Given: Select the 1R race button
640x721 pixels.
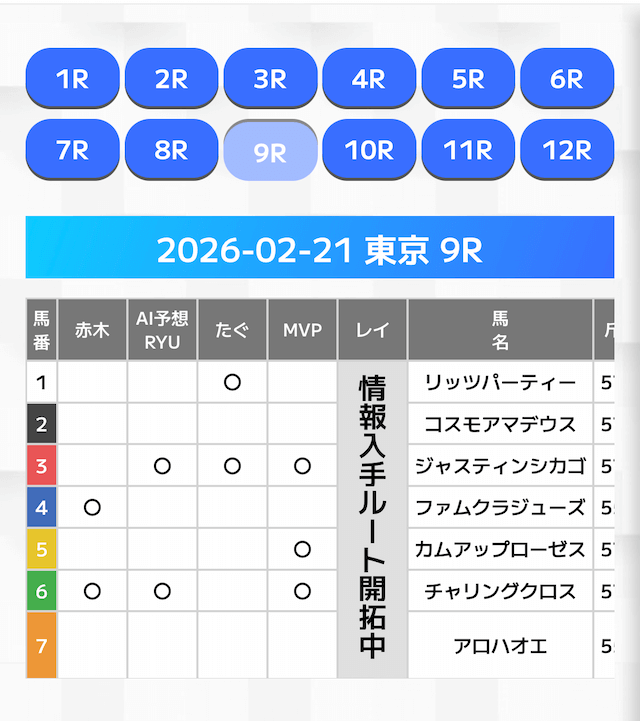Looking at the screenshot, I should pos(73,79).
